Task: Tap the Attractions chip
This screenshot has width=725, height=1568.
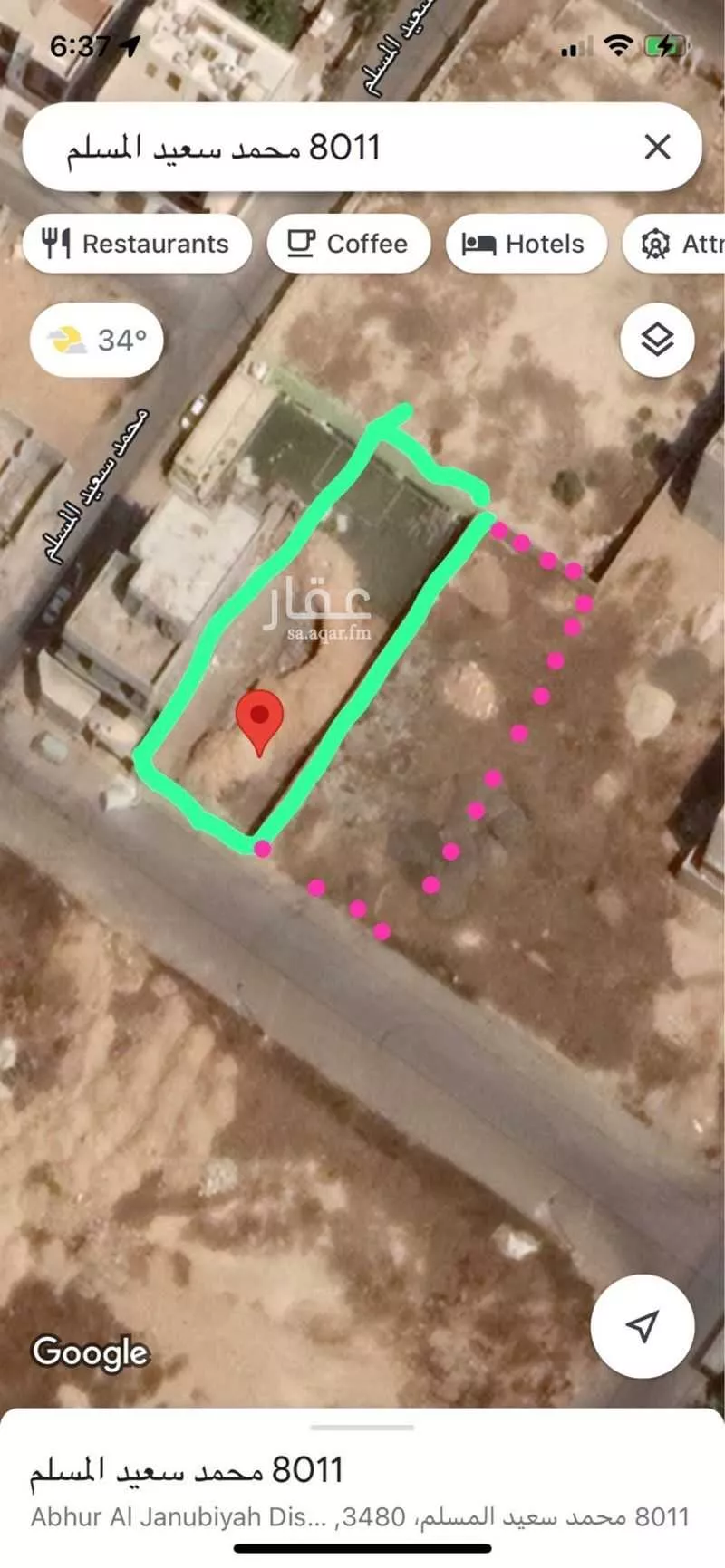Action: 680,244
